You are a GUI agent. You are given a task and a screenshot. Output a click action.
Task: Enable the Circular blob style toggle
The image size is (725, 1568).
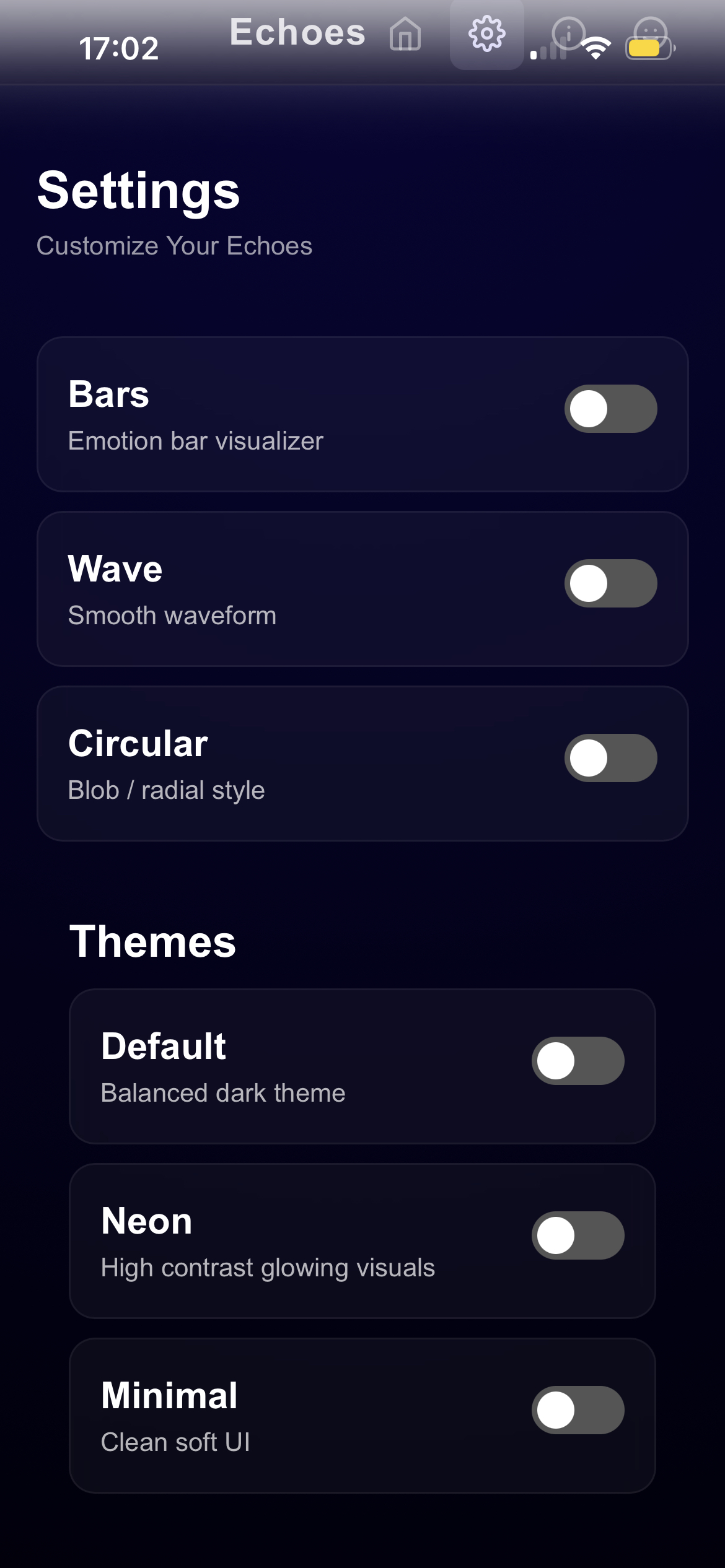click(x=610, y=757)
